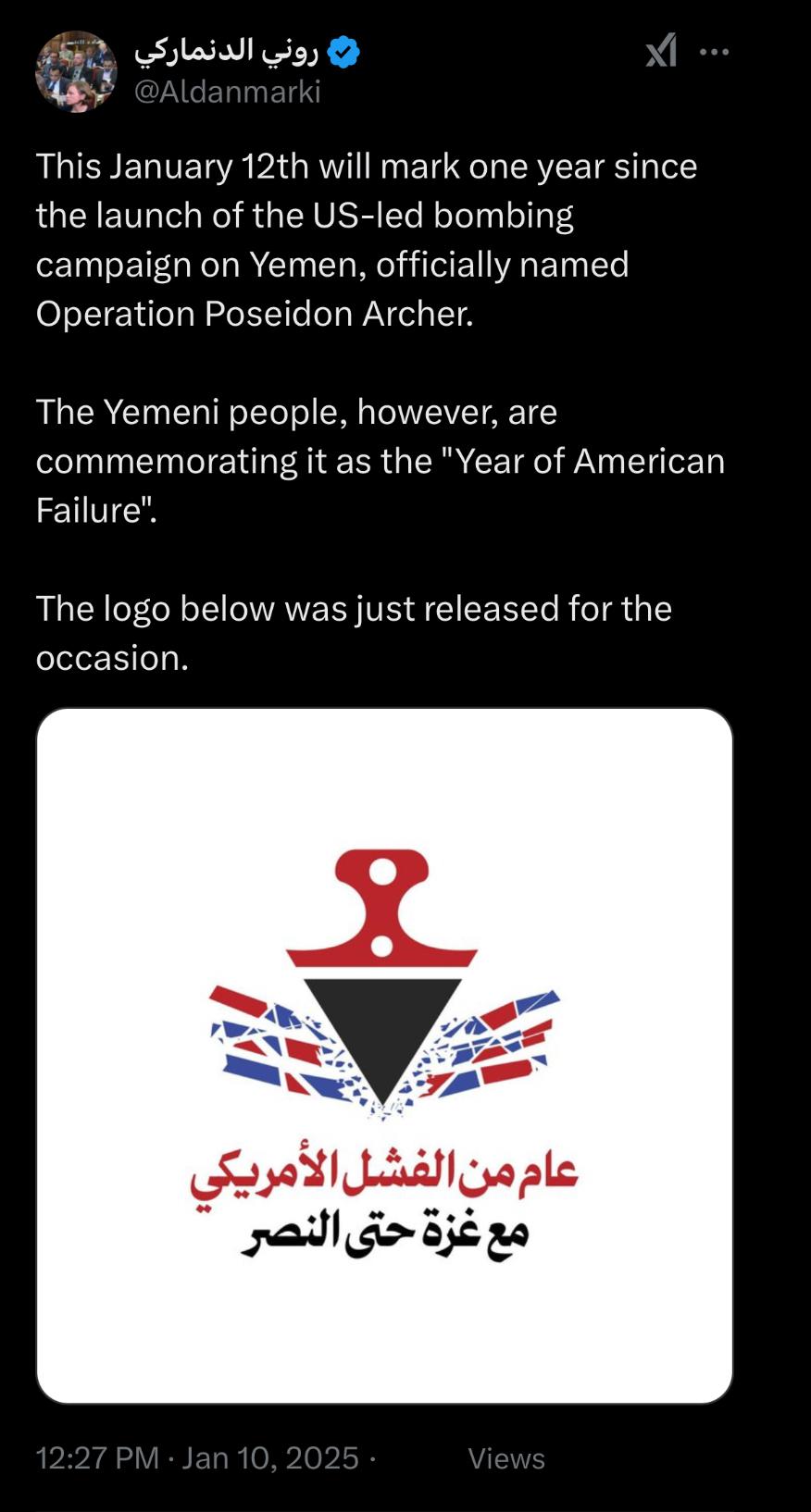Tap the Grok icon beside the overflow menu
811x1512 pixels.
661,51
